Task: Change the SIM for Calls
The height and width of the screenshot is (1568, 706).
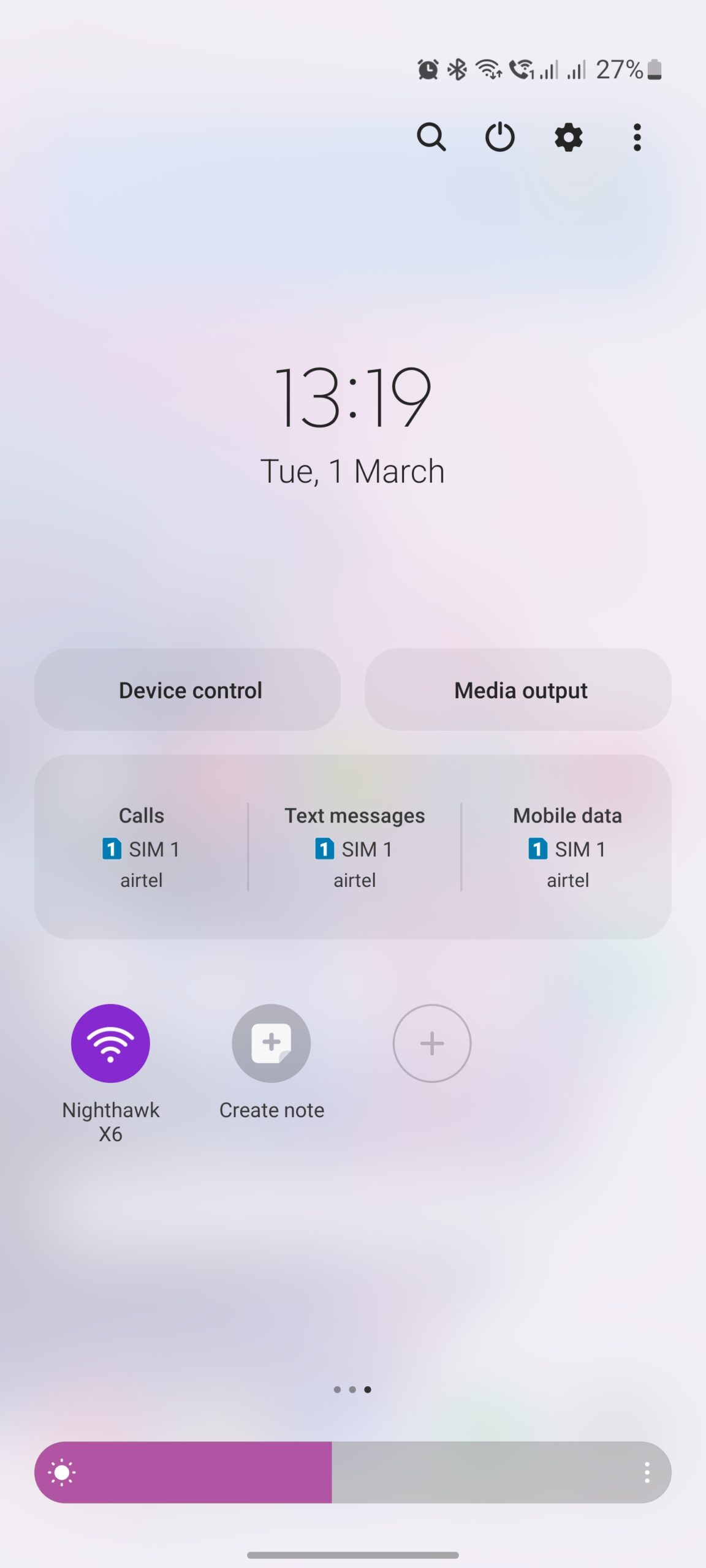Action: tap(142, 848)
